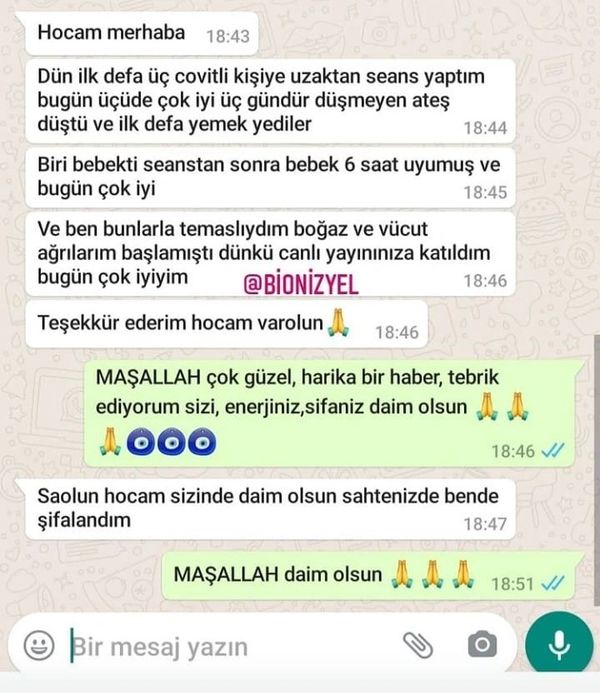Tap the green microphone voice message button
The image size is (600, 693).
[556, 646]
